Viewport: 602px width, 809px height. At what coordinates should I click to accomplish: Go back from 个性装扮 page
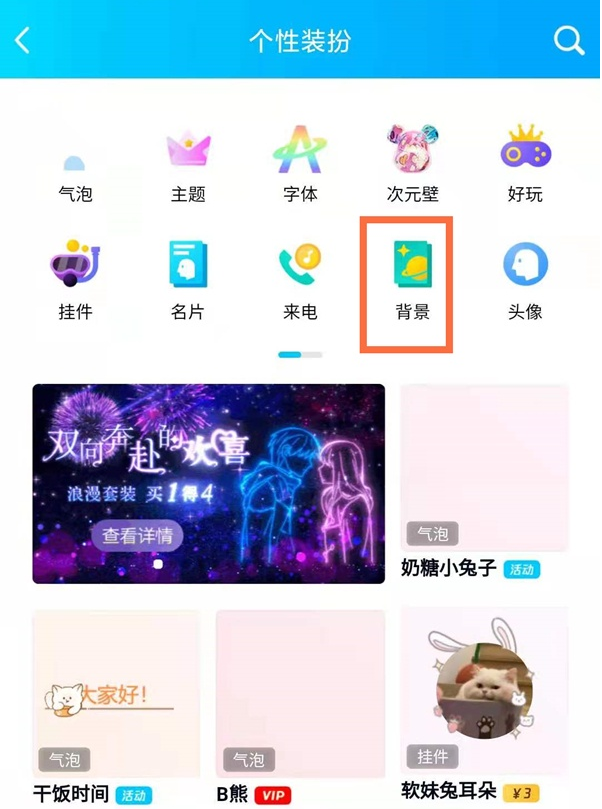23,41
